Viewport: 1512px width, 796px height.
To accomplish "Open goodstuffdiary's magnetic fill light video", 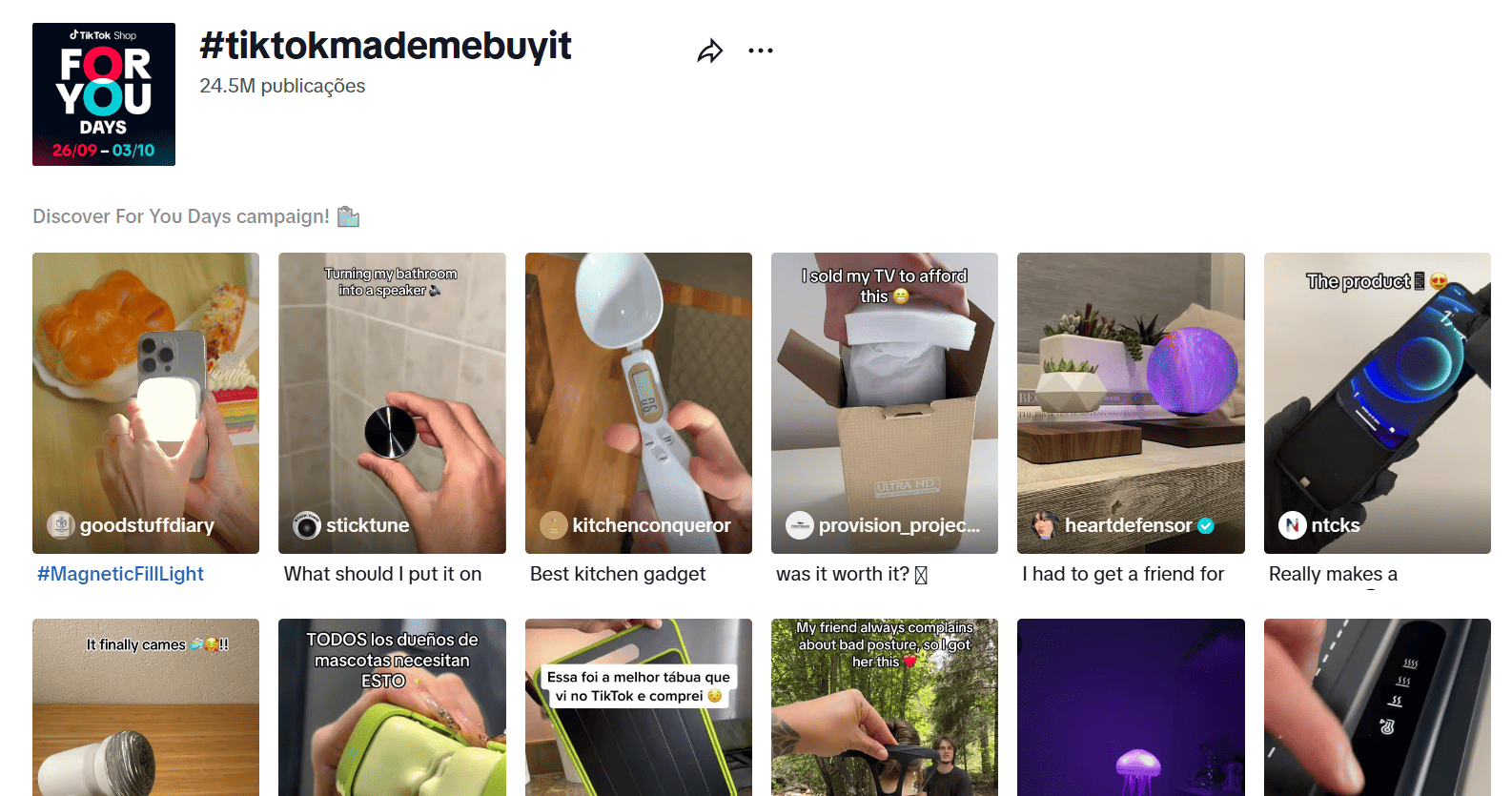I will coord(146,402).
